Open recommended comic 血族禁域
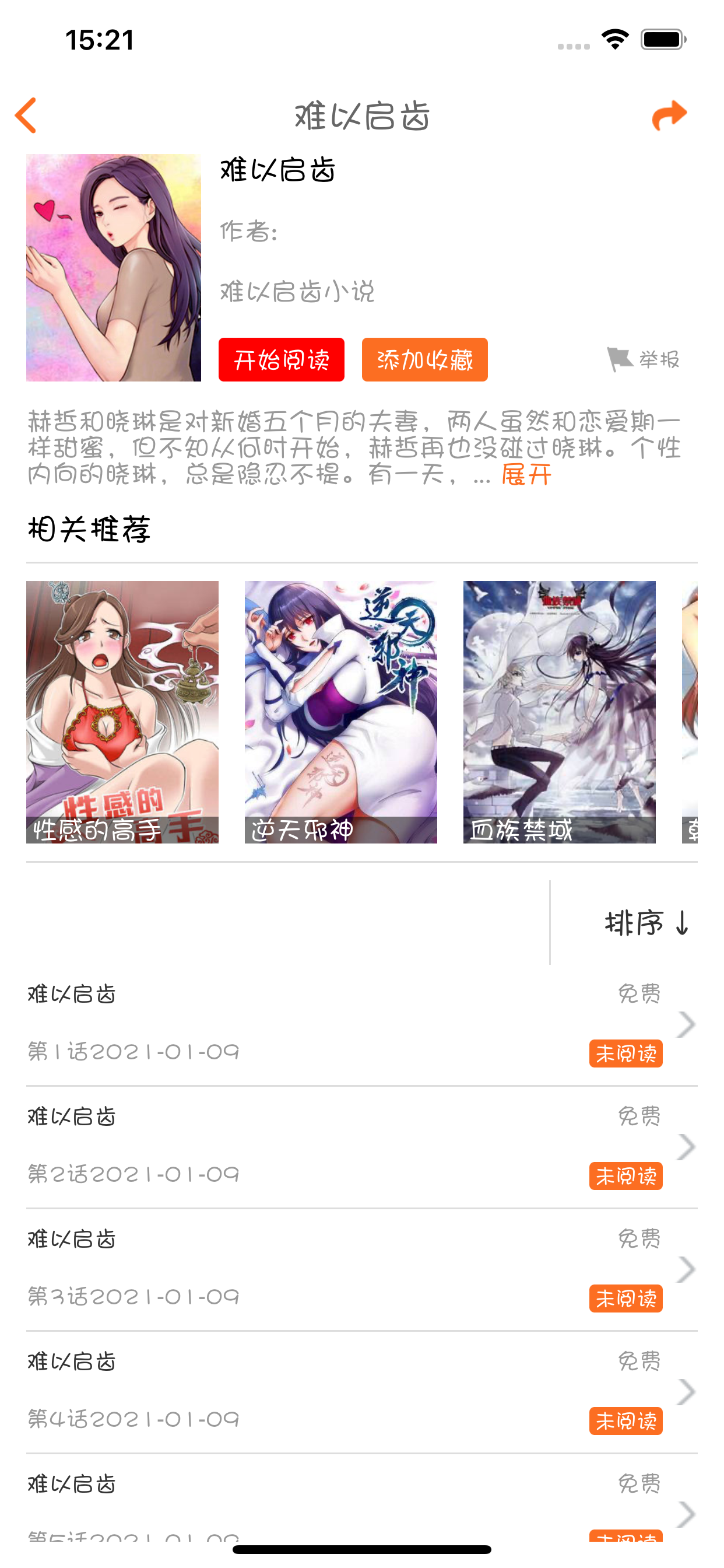Viewport: 724px width, 1568px height. (558, 712)
